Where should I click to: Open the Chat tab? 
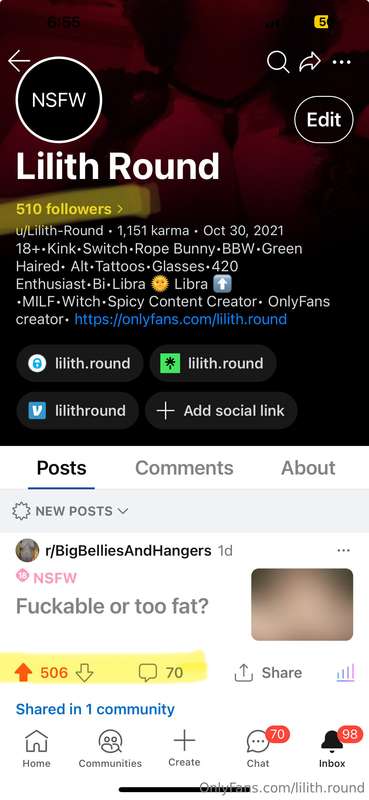[x=258, y=749]
